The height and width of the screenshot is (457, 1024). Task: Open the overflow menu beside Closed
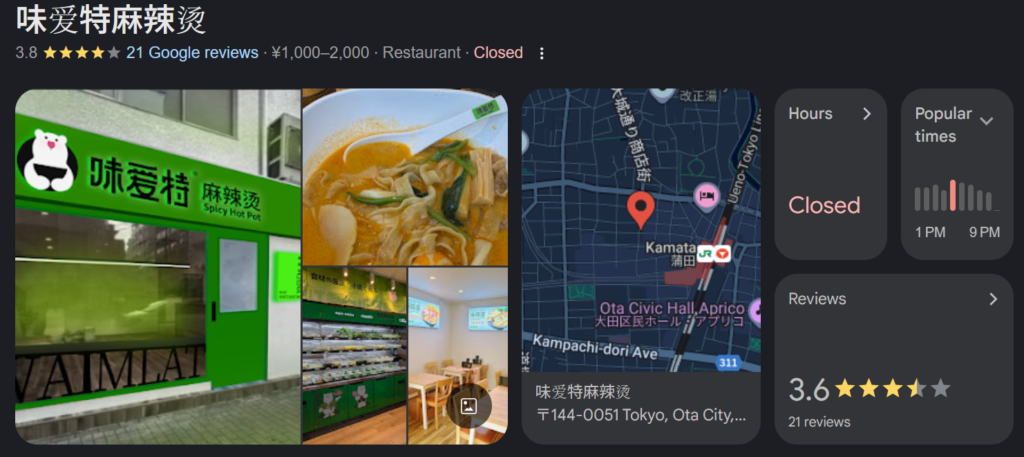pos(542,53)
